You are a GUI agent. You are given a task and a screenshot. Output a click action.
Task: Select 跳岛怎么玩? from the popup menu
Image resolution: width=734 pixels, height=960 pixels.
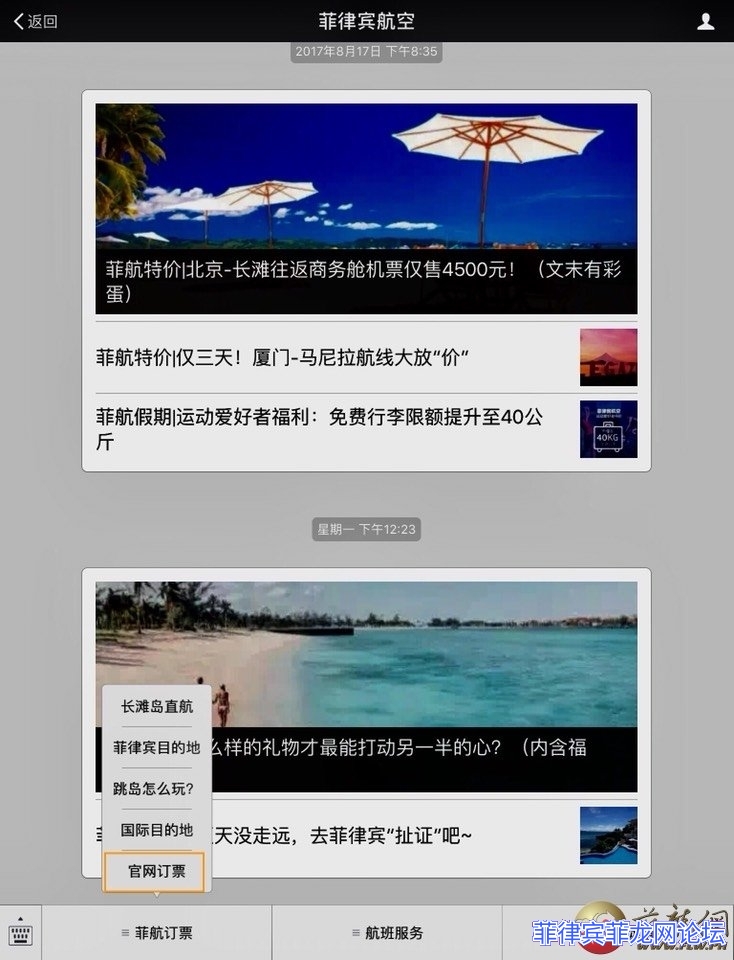(157, 788)
